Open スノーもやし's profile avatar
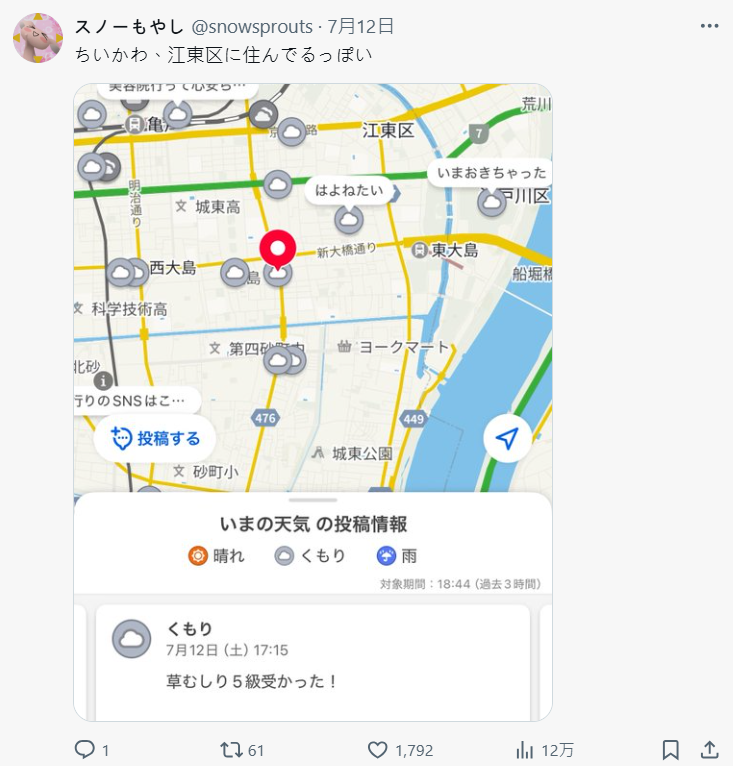733x766 pixels. point(38,38)
